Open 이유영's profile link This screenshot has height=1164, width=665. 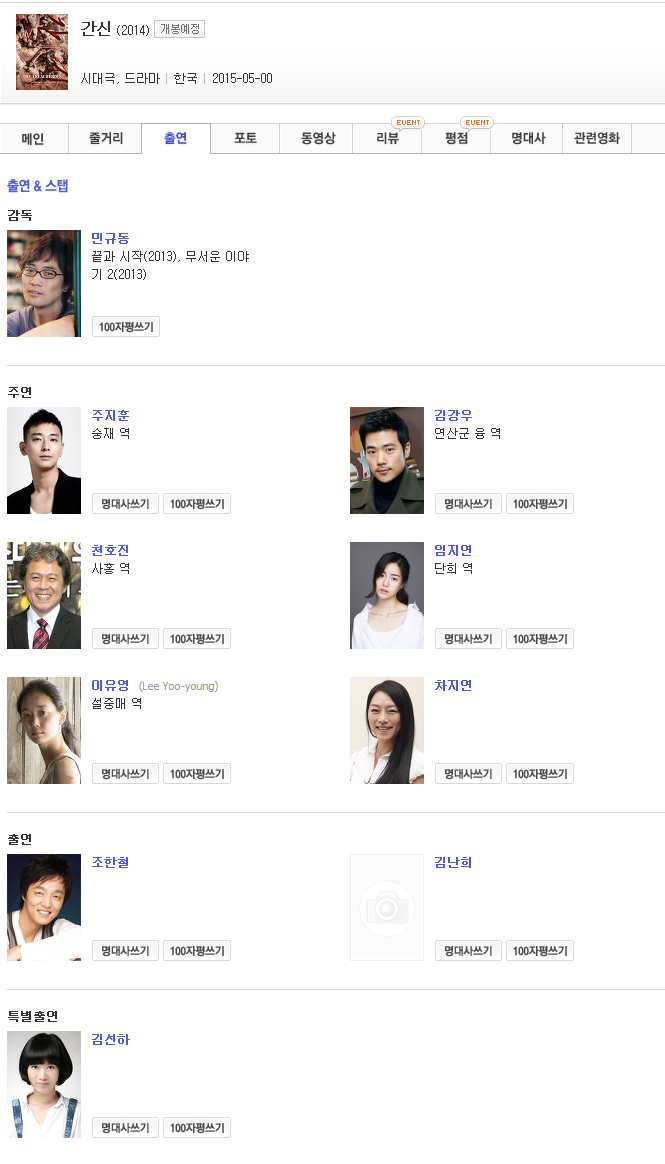tap(111, 685)
